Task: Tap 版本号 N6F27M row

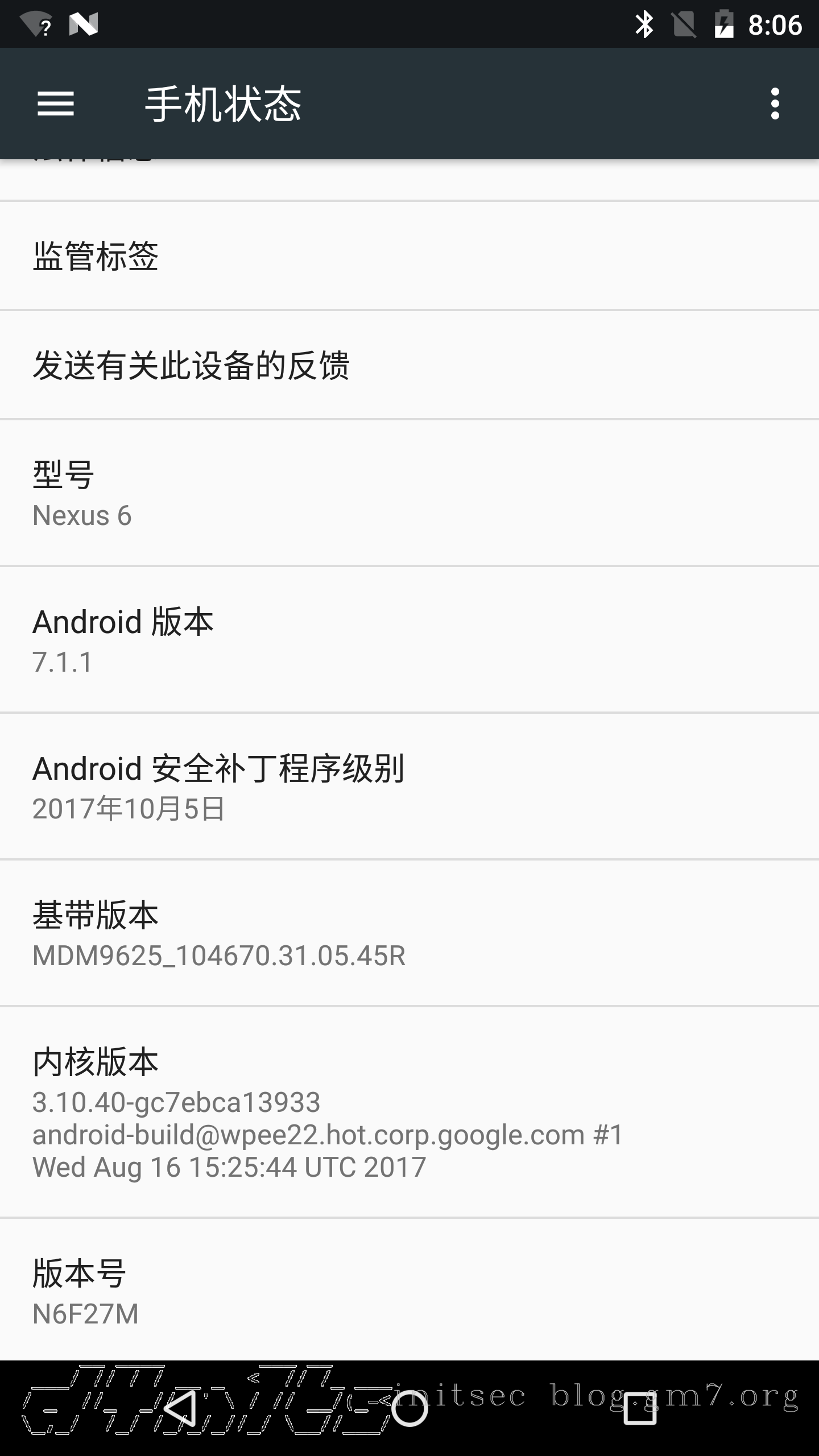Action: pos(409,1291)
